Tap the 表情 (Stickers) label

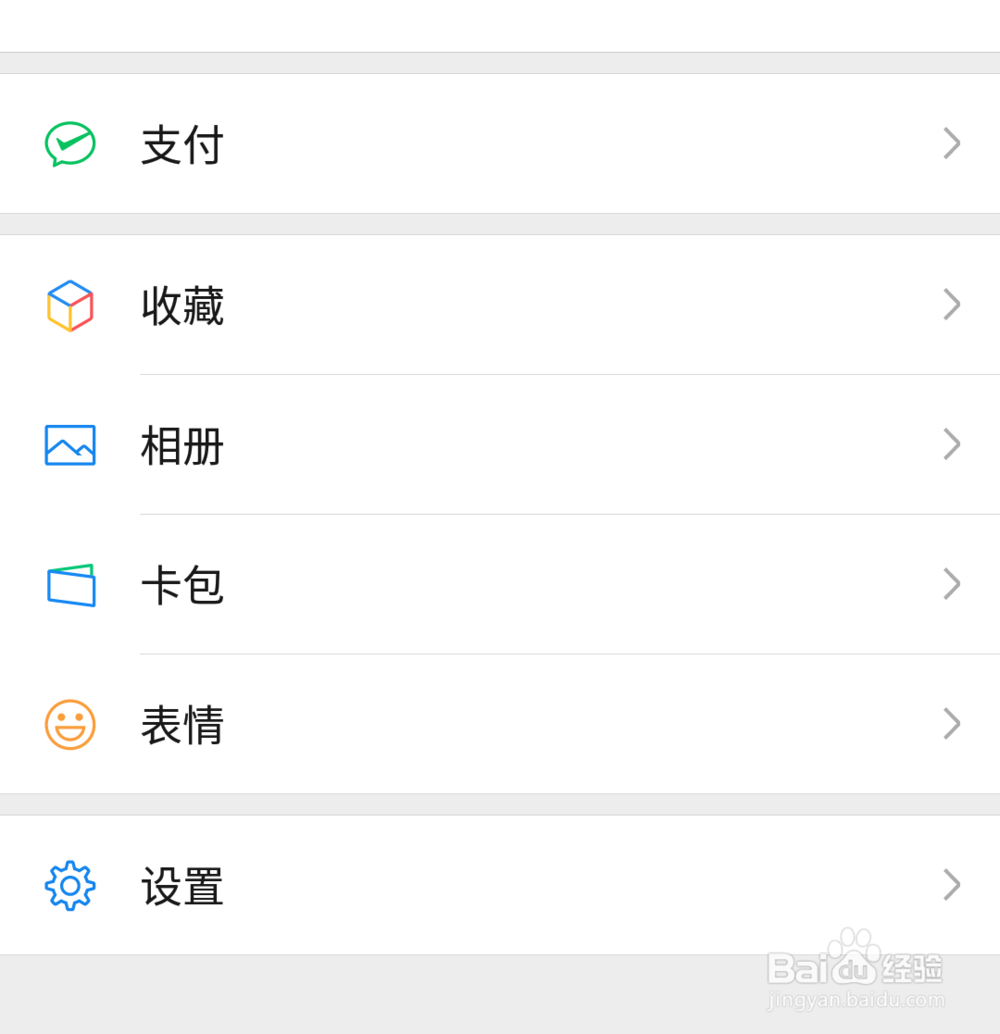[182, 725]
